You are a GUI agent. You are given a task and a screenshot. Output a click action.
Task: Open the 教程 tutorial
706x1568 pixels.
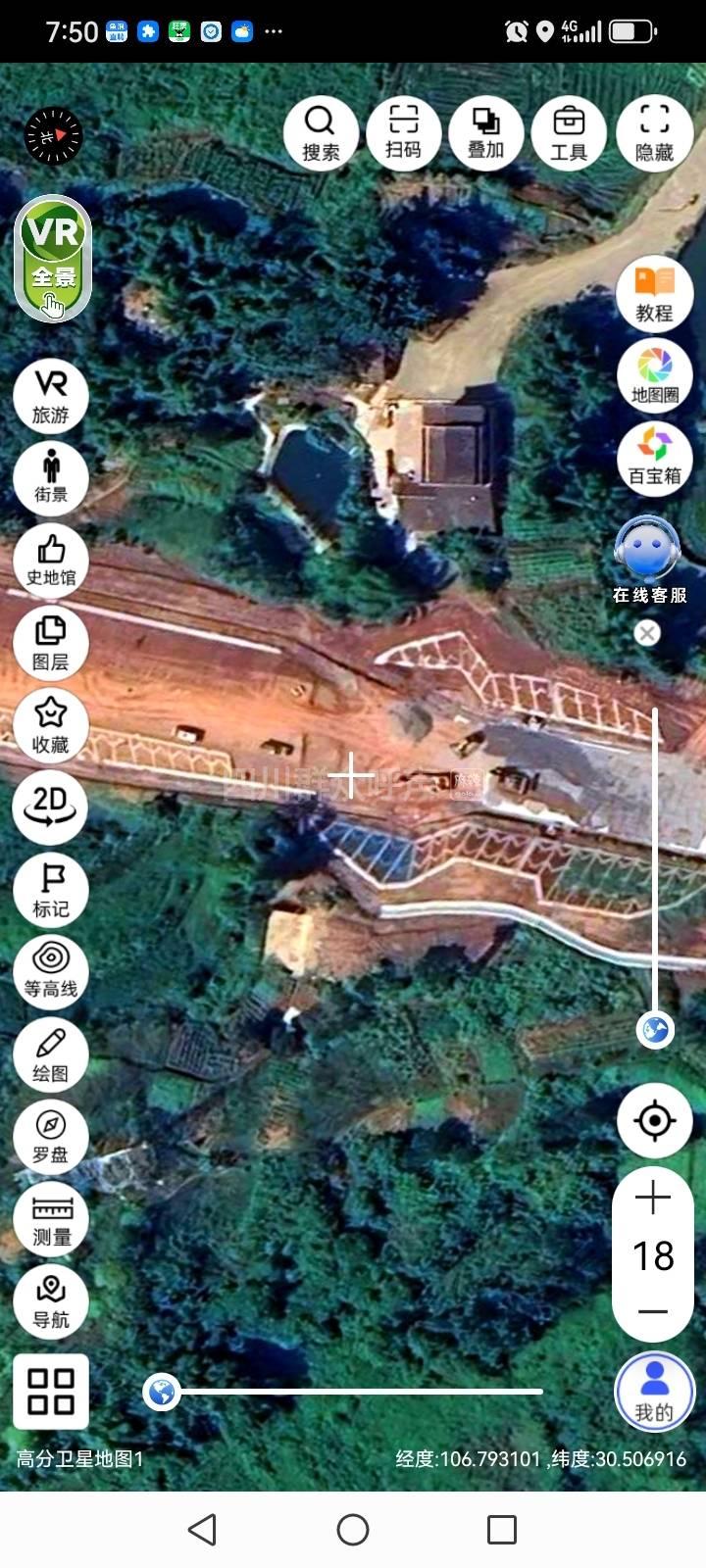pyautogui.click(x=654, y=294)
